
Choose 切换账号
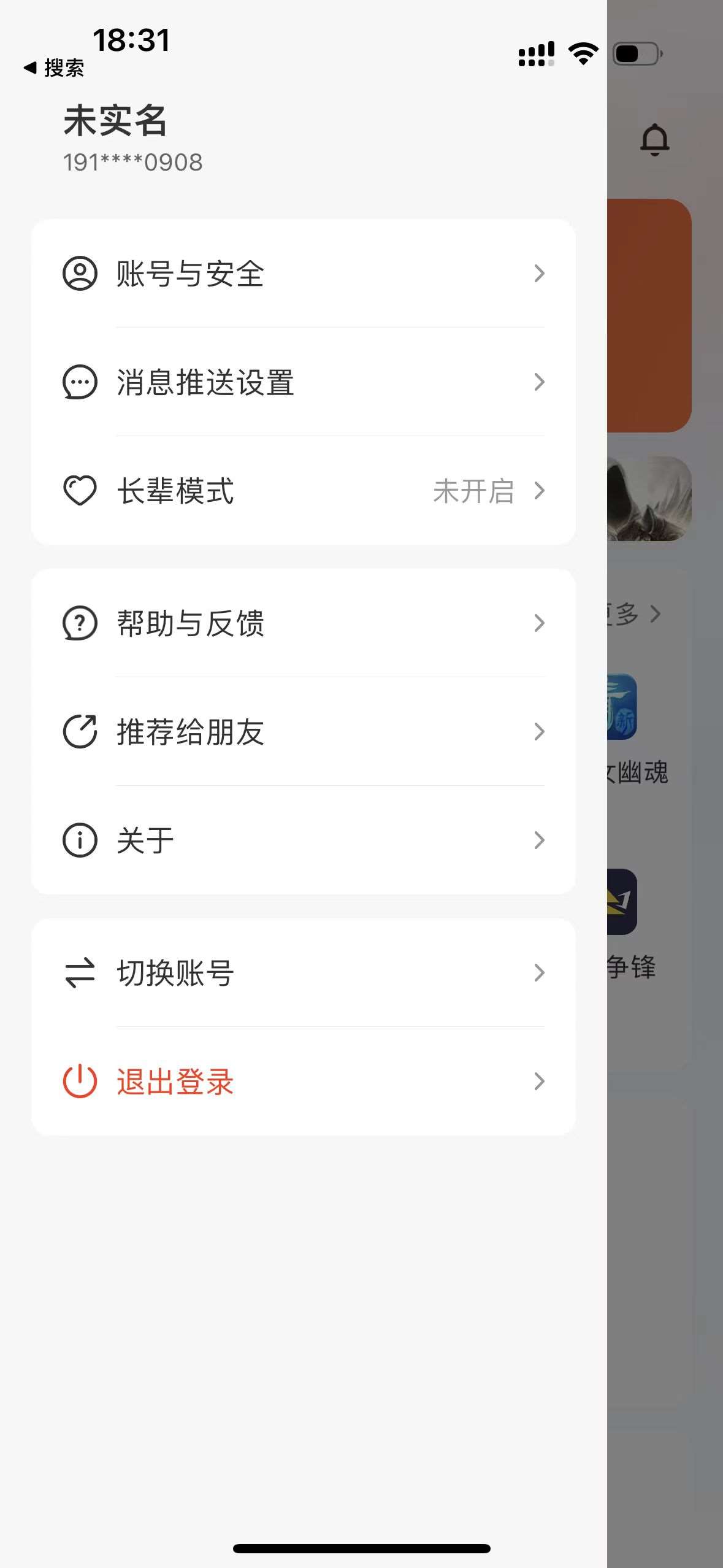click(303, 973)
